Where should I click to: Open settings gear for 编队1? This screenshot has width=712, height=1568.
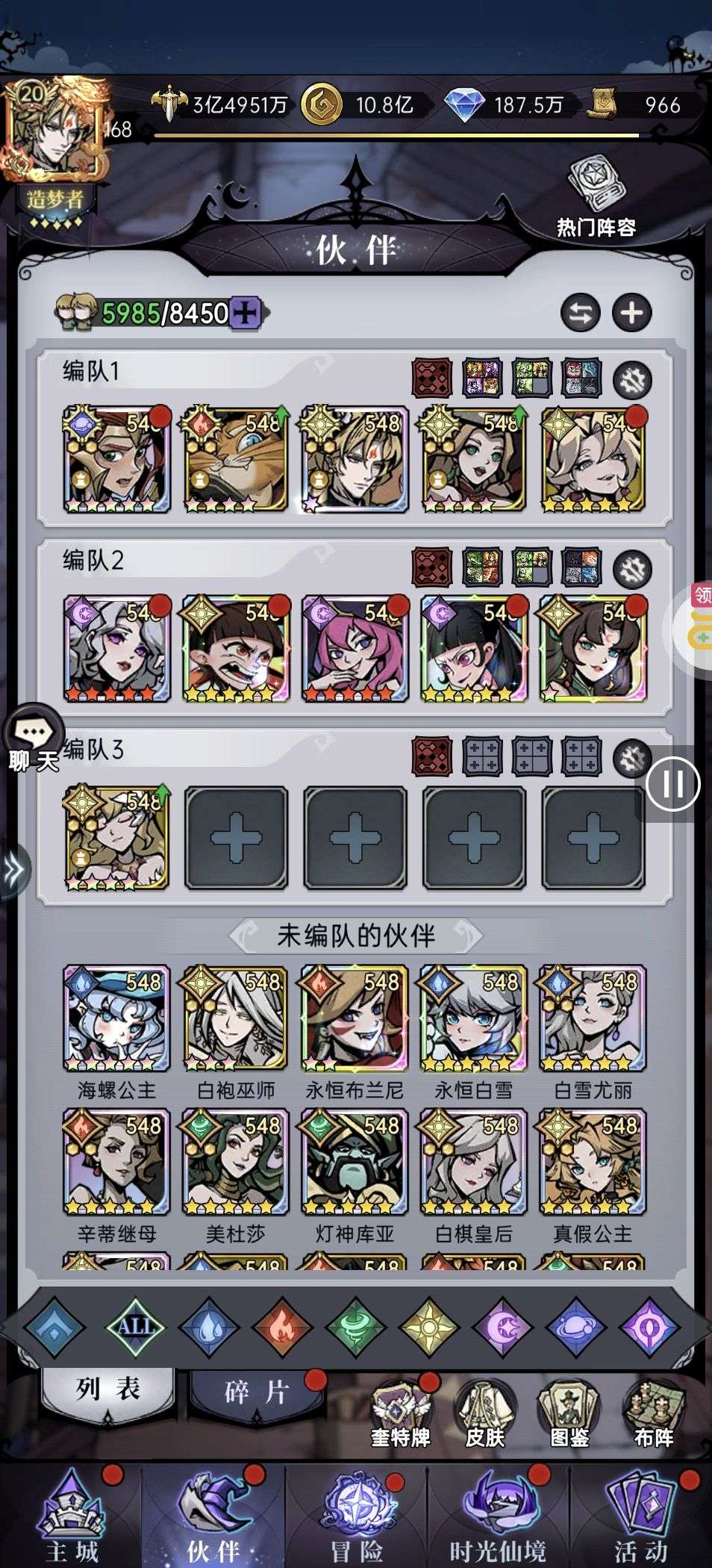coord(631,380)
